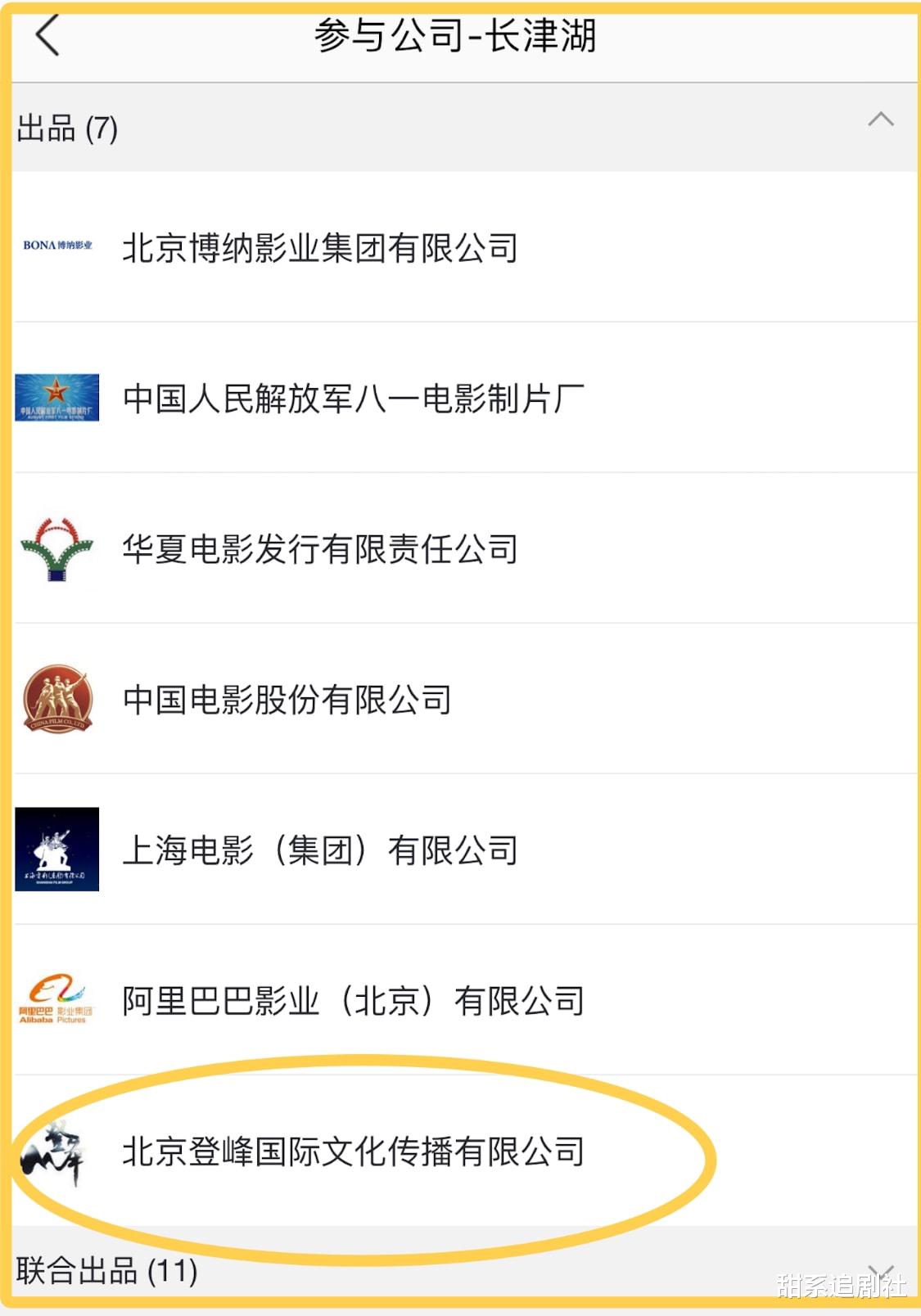The height and width of the screenshot is (1316, 921).
Task: Collapse the 出品 (7) section
Action: click(882, 119)
